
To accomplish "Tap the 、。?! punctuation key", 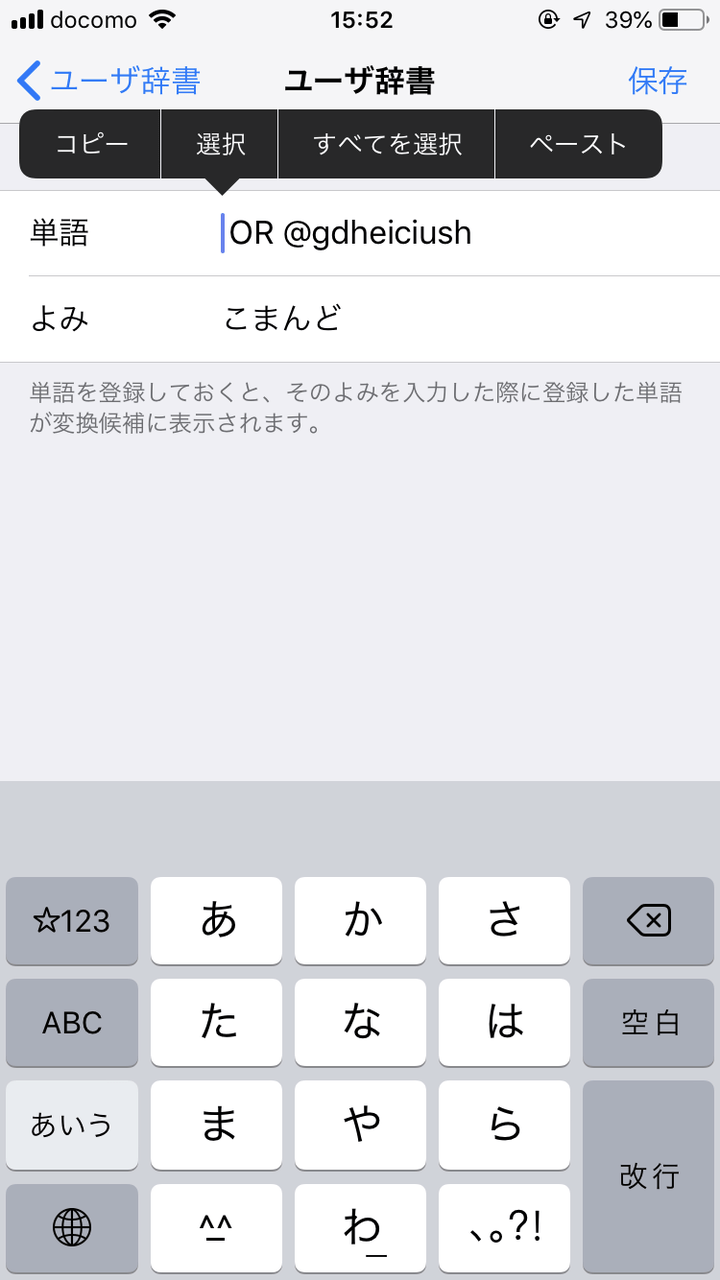I will point(504,1228).
